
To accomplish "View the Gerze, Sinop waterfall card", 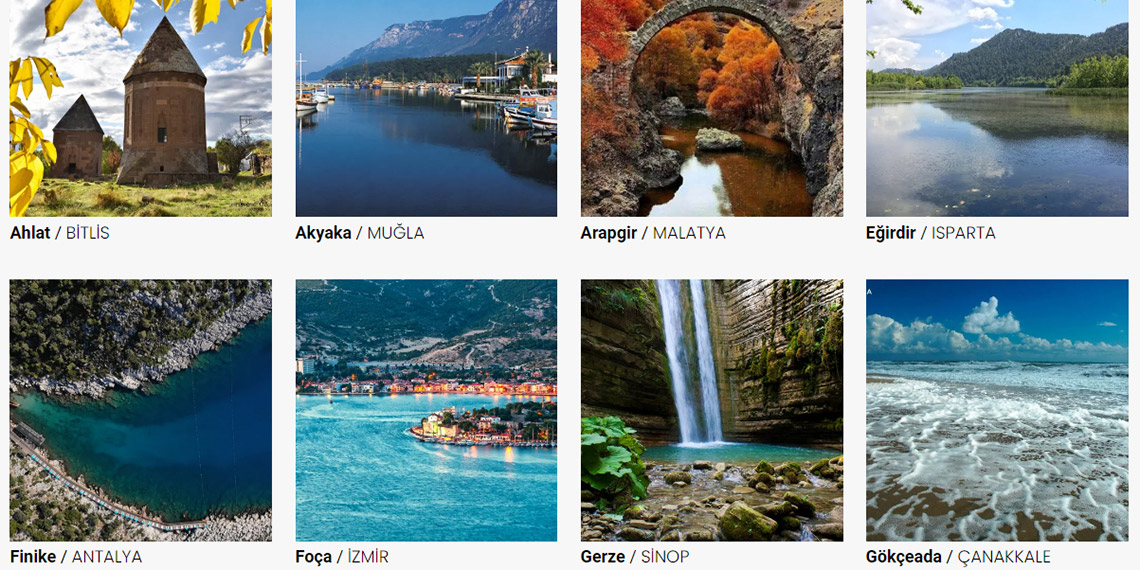I will pos(711,410).
